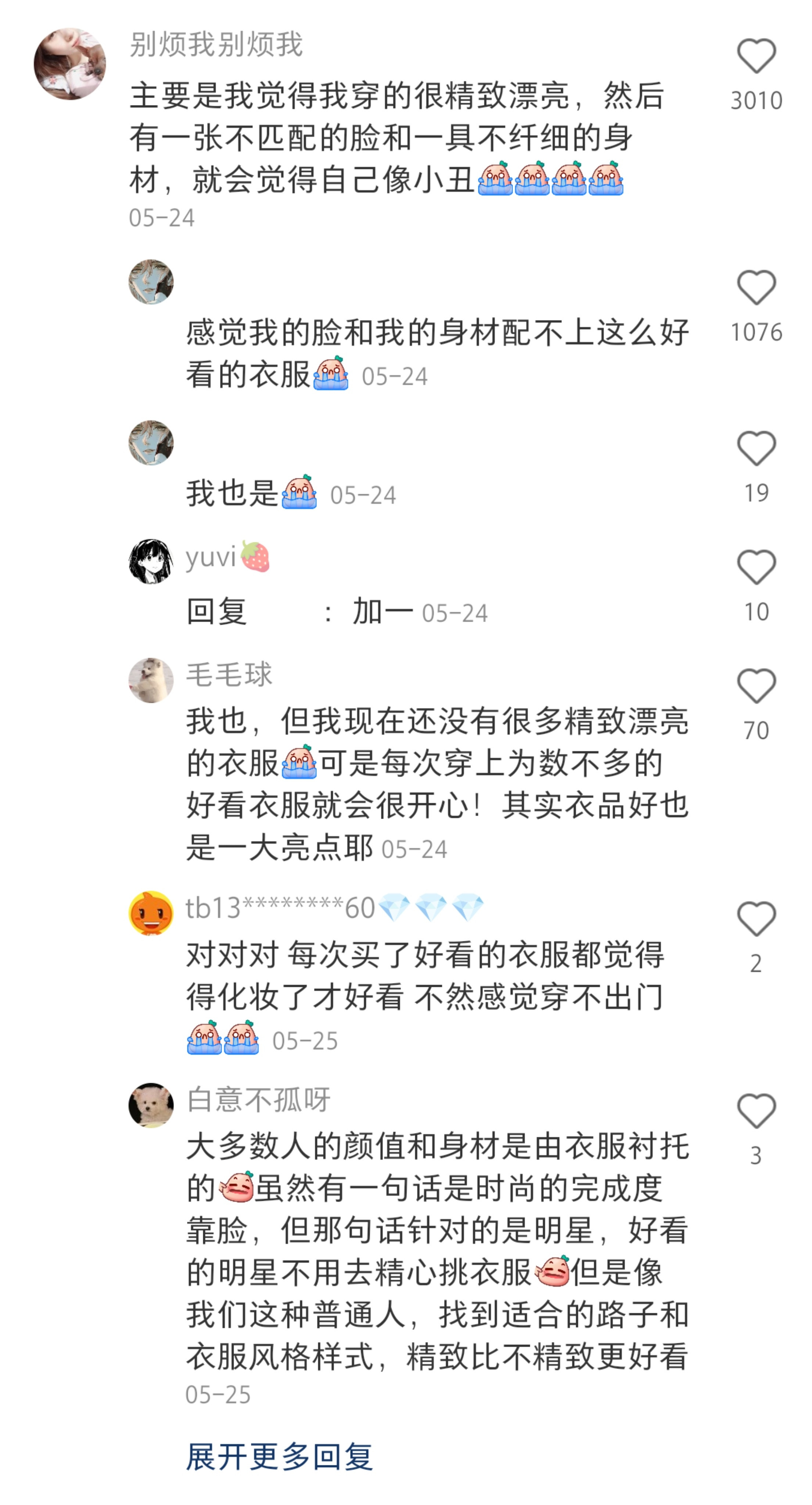Open 别烦我别烦我's profile avatar
The height and width of the screenshot is (1505, 812).
click(x=70, y=64)
